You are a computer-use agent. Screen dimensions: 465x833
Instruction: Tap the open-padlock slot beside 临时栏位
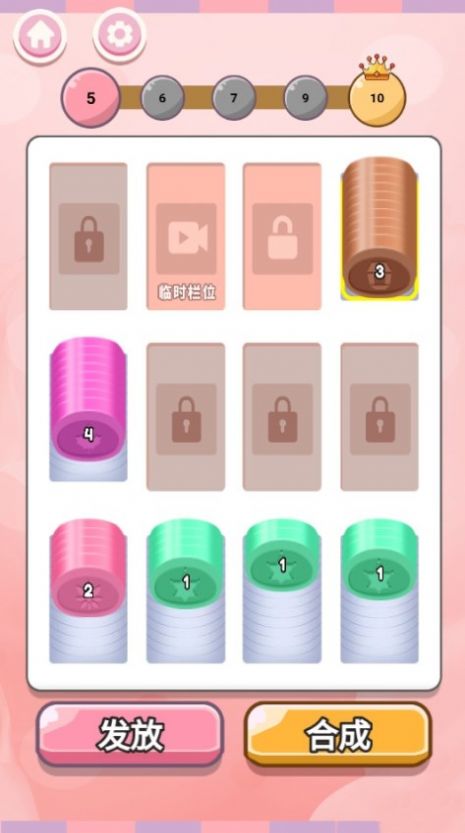(x=282, y=236)
